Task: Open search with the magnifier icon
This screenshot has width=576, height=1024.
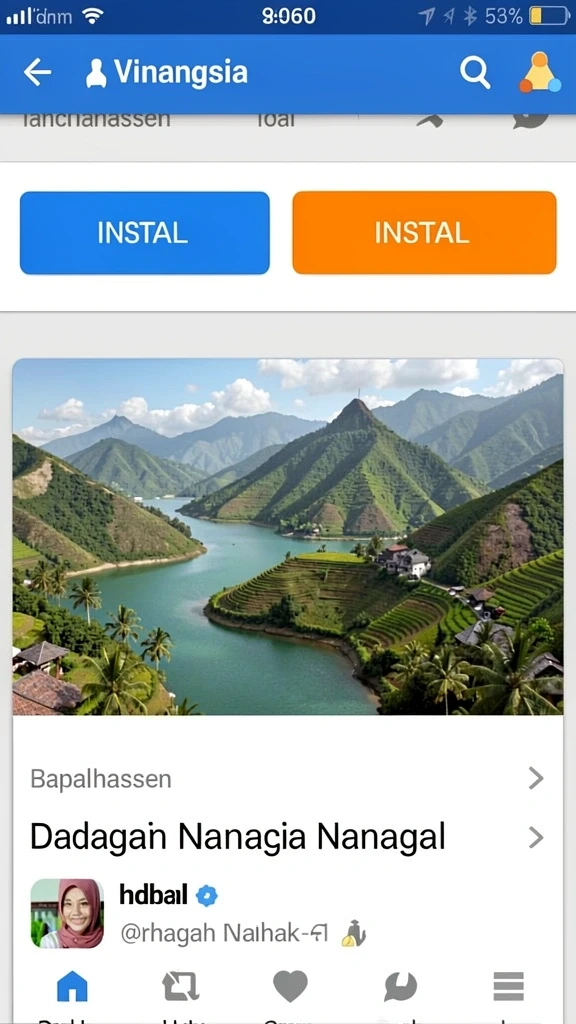Action: pyautogui.click(x=475, y=72)
